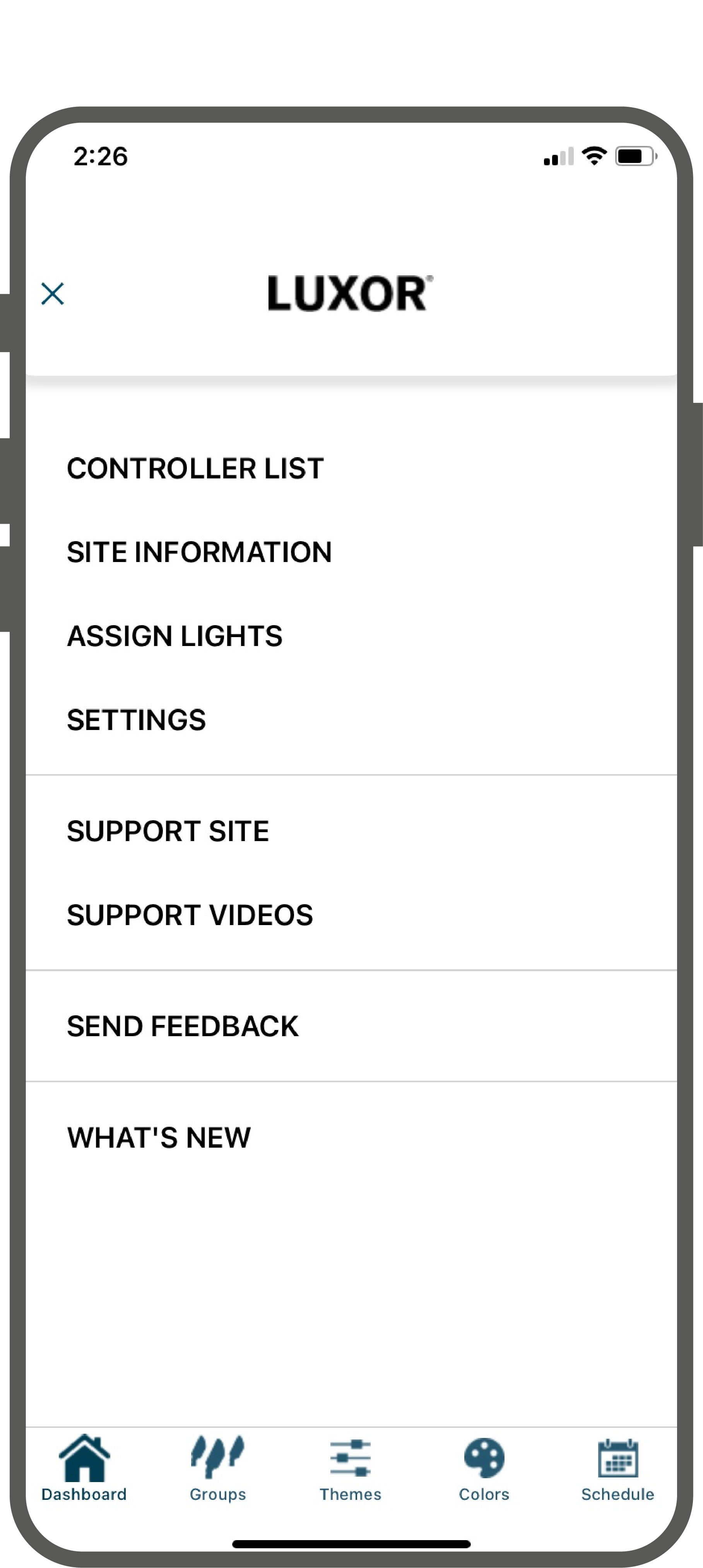
Task: Switch to the Dashboard tab
Action: [x=84, y=1468]
